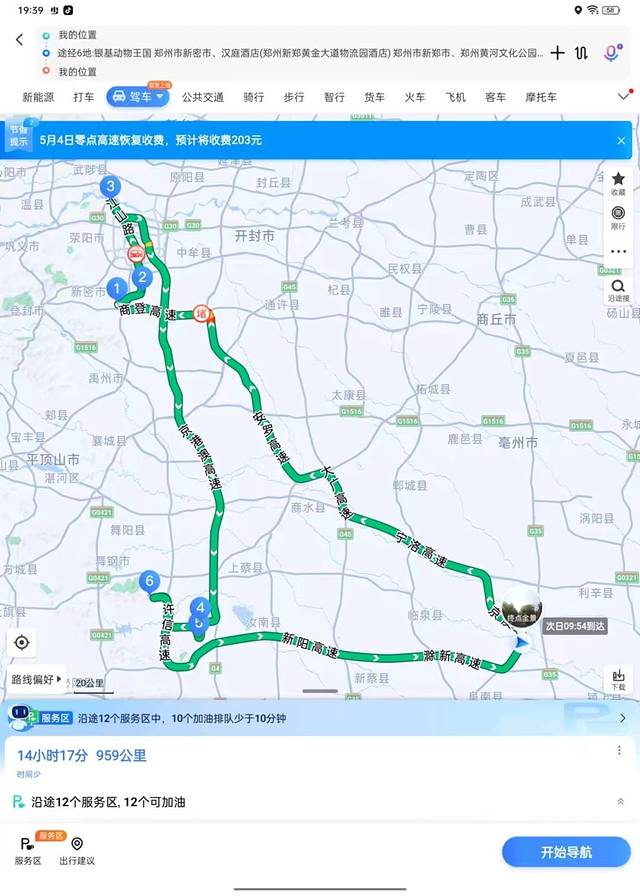The width and height of the screenshot is (640, 896).
Task: Switch to the 骑行 tab
Action: [254, 97]
